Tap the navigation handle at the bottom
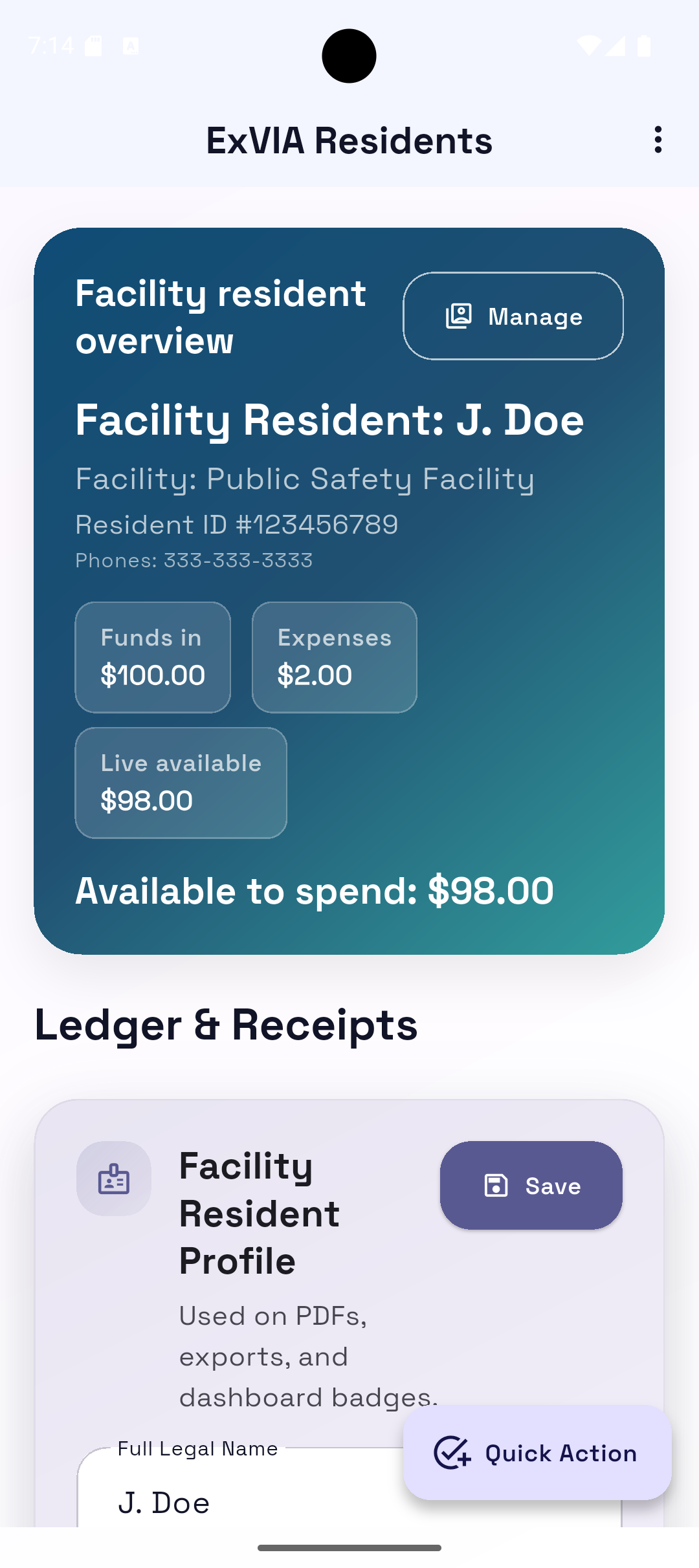This screenshot has height=1568, width=699. pyautogui.click(x=349, y=1548)
